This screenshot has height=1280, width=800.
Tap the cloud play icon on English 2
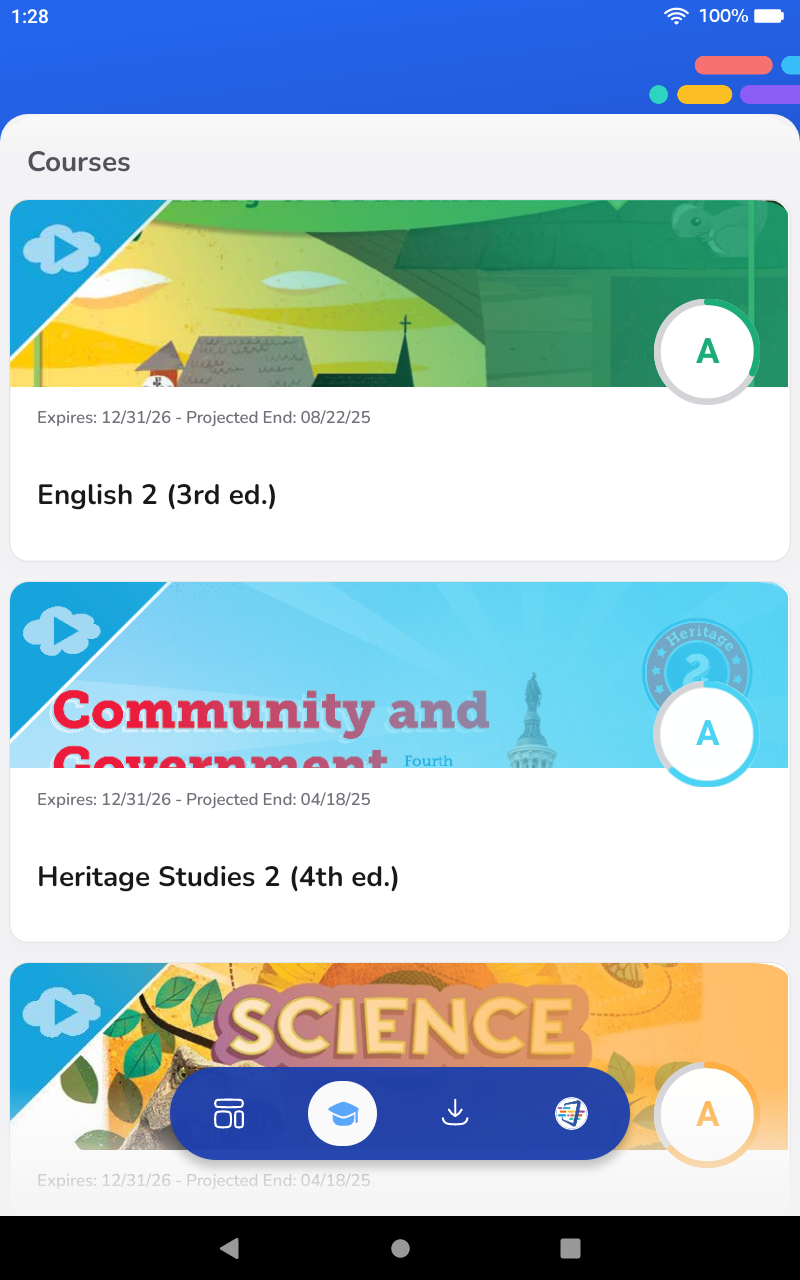[60, 248]
